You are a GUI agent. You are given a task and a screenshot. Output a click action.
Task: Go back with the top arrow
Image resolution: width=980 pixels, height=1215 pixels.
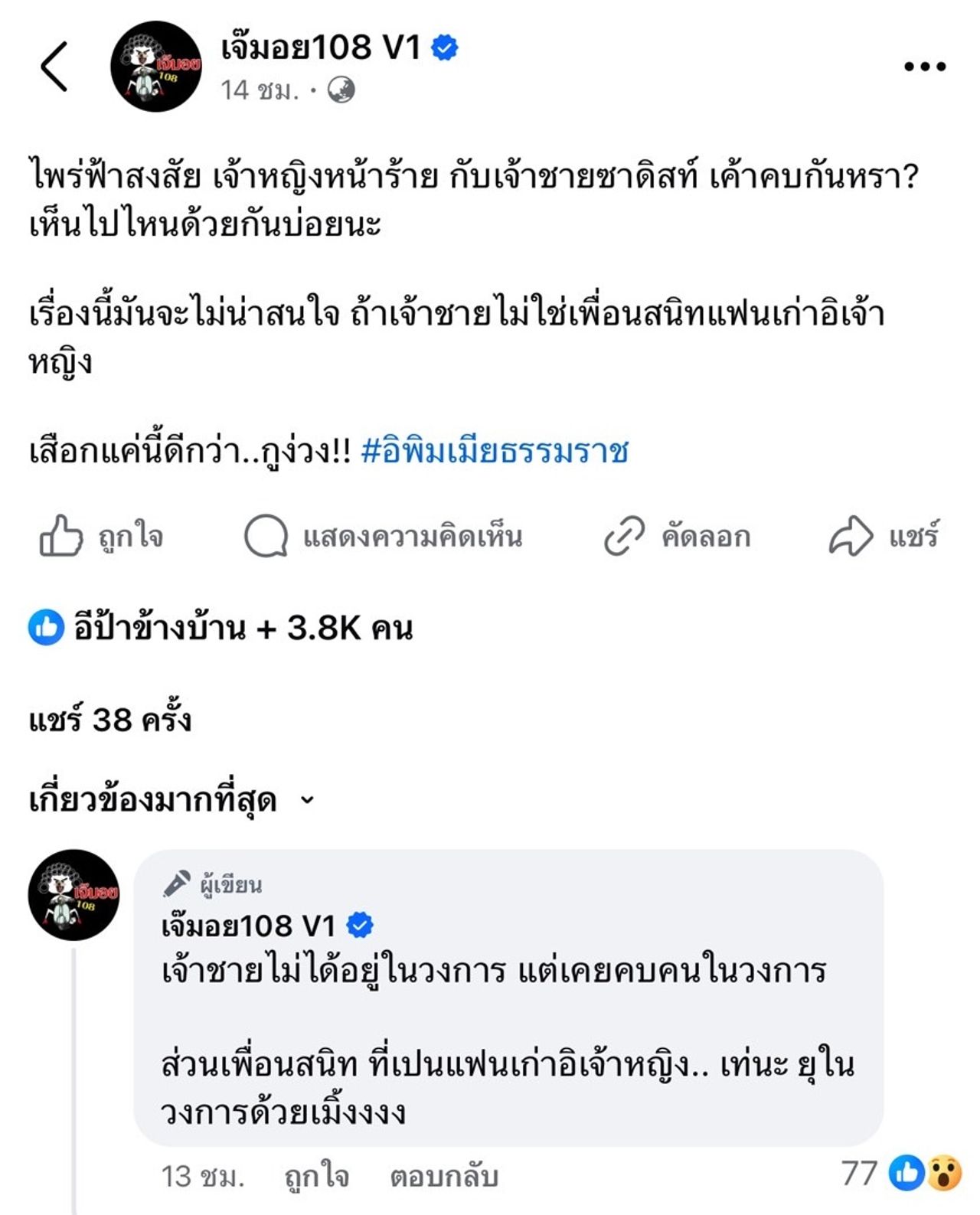click(x=54, y=67)
